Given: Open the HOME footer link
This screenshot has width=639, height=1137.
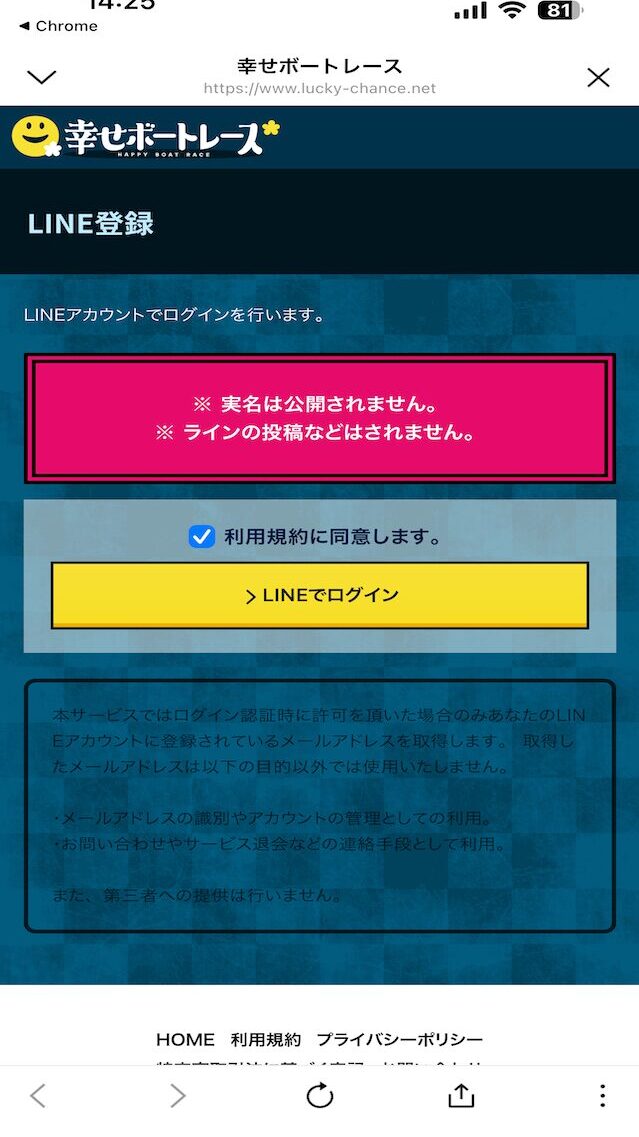Looking at the screenshot, I should [x=185, y=1040].
